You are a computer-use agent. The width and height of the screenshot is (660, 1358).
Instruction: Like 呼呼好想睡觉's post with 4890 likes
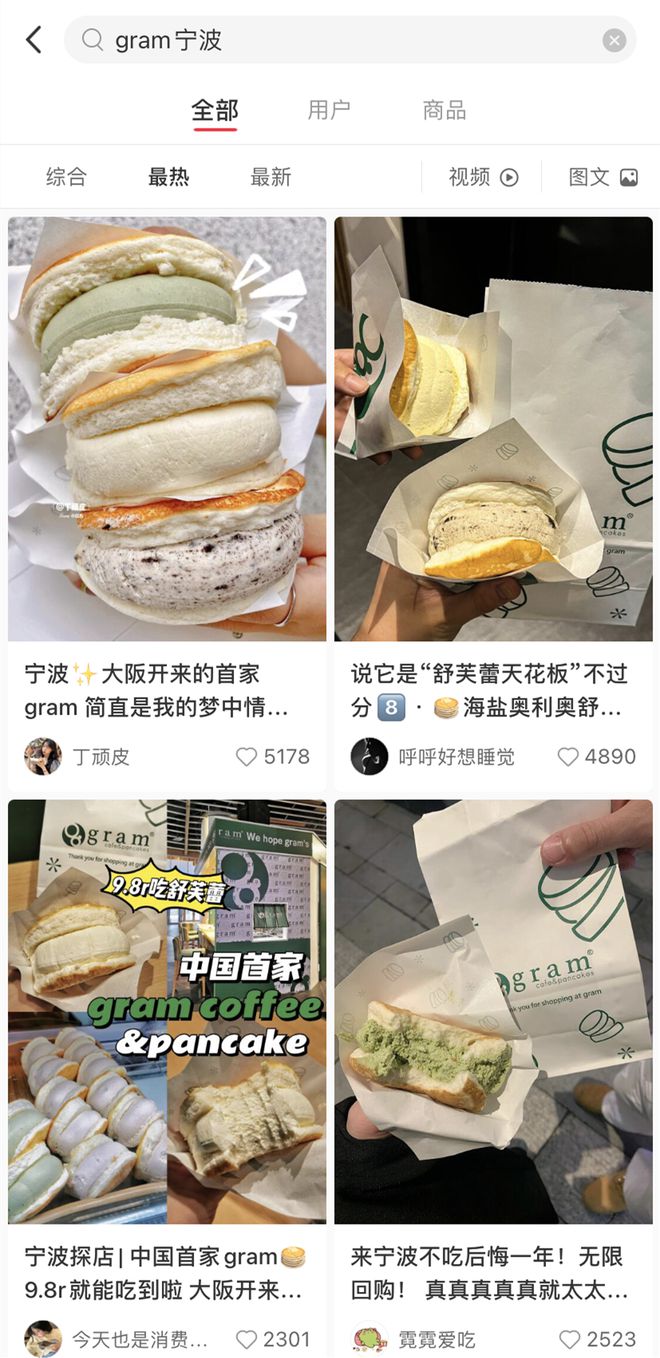(567, 757)
